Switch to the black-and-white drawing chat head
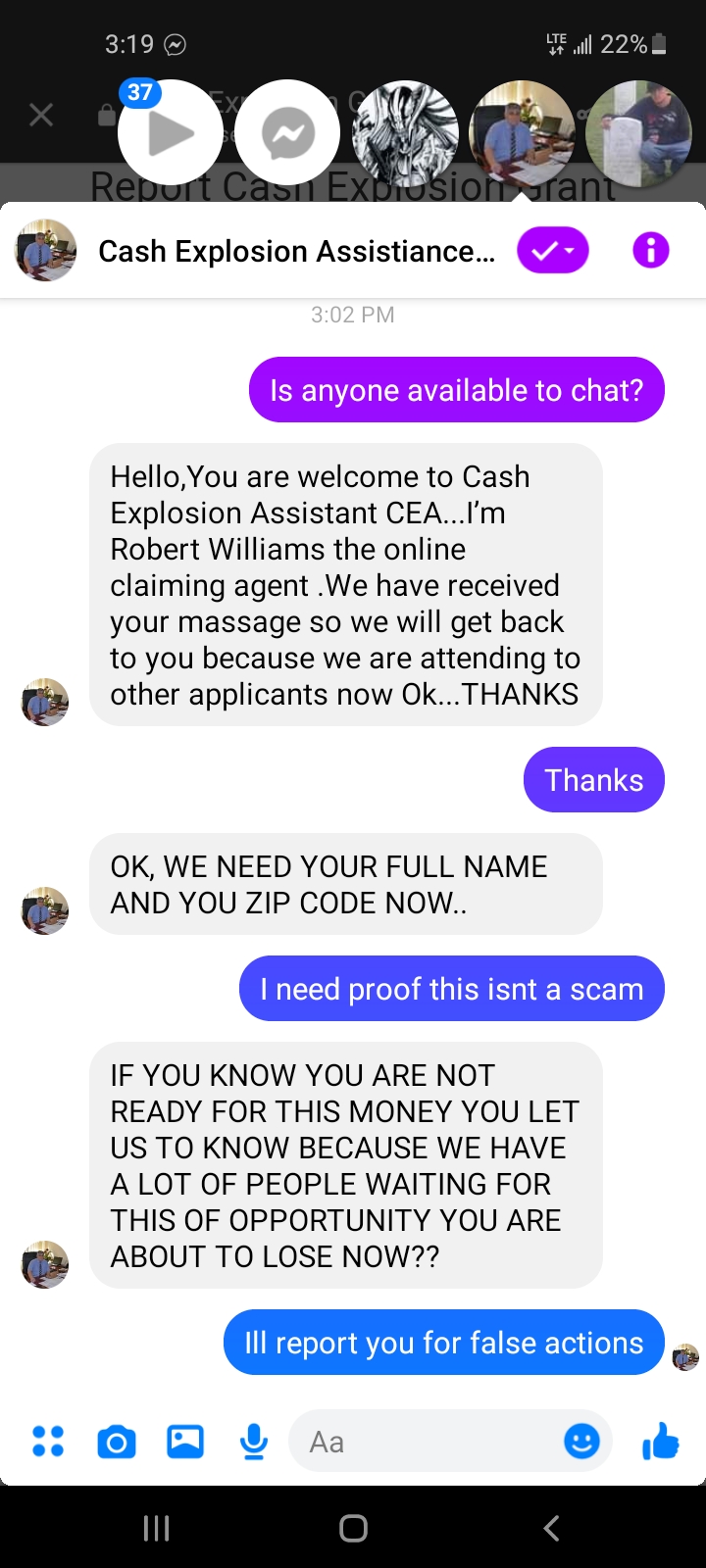The width and height of the screenshot is (706, 1568). coord(405,133)
